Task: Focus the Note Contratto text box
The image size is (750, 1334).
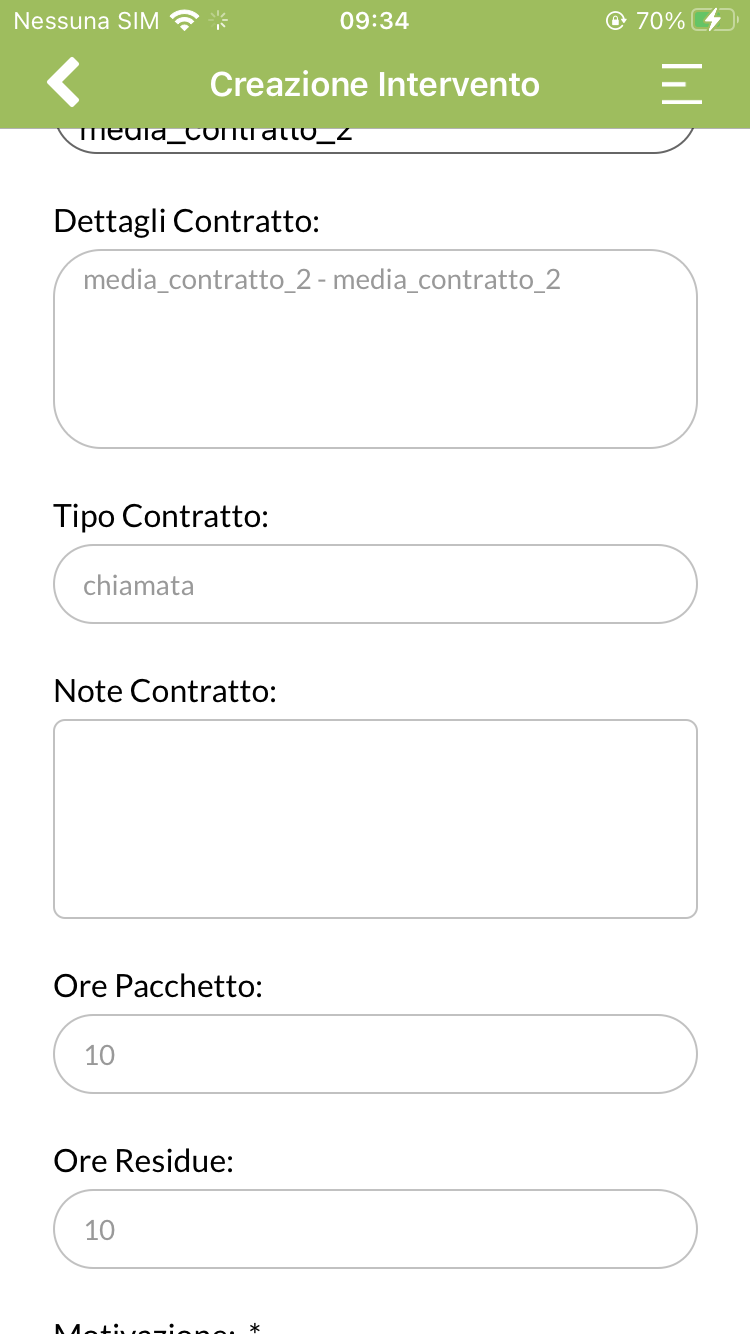Action: [x=375, y=819]
